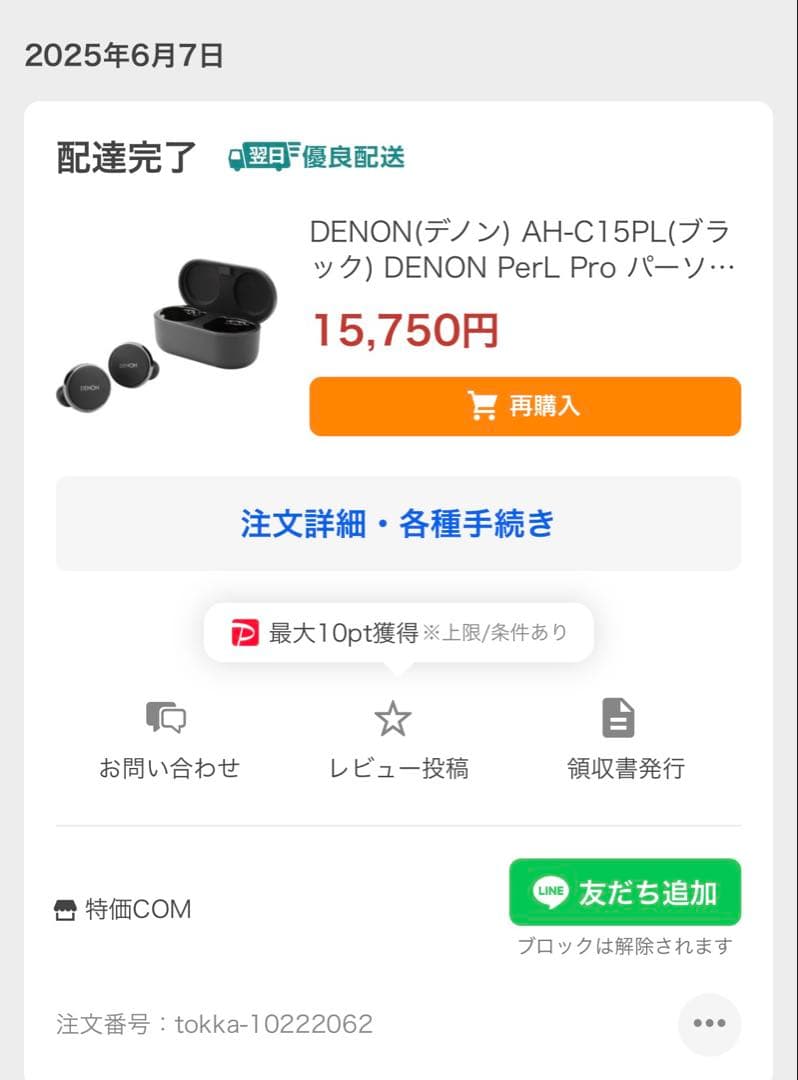Click the 配達完了 delivery status heading
The width and height of the screenshot is (798, 1080).
[x=124, y=158]
